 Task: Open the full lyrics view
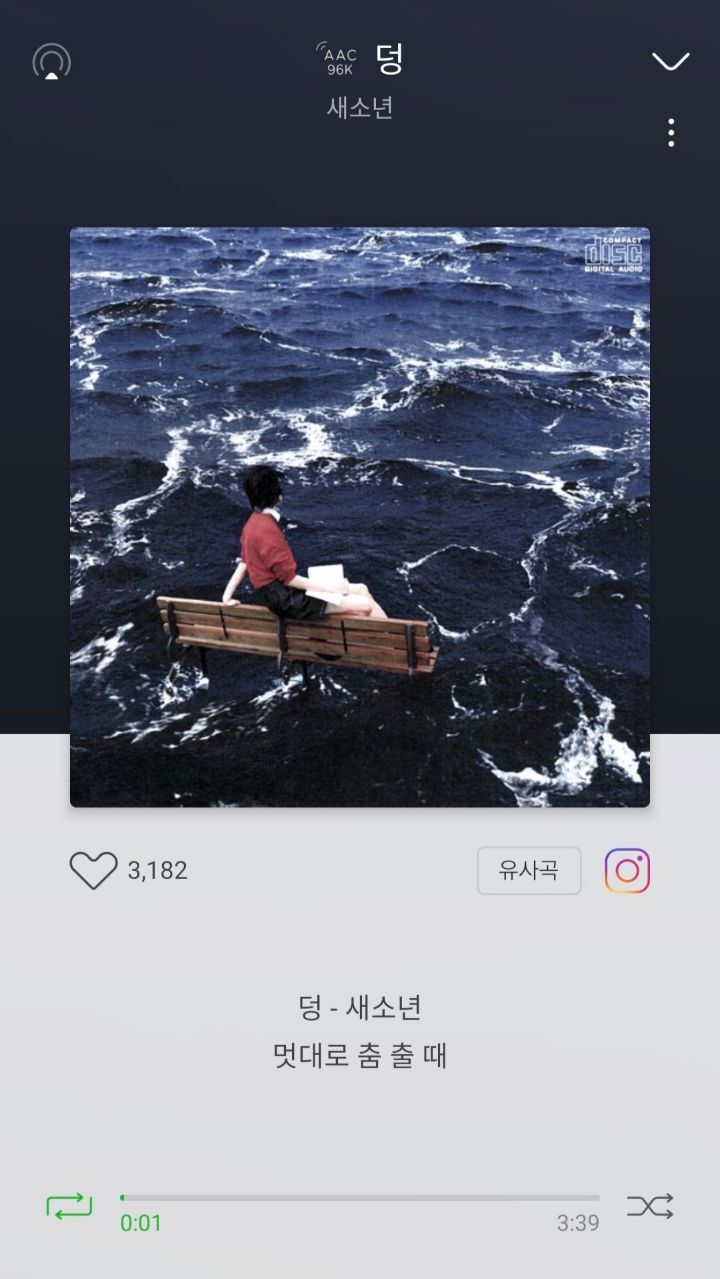tap(360, 1032)
